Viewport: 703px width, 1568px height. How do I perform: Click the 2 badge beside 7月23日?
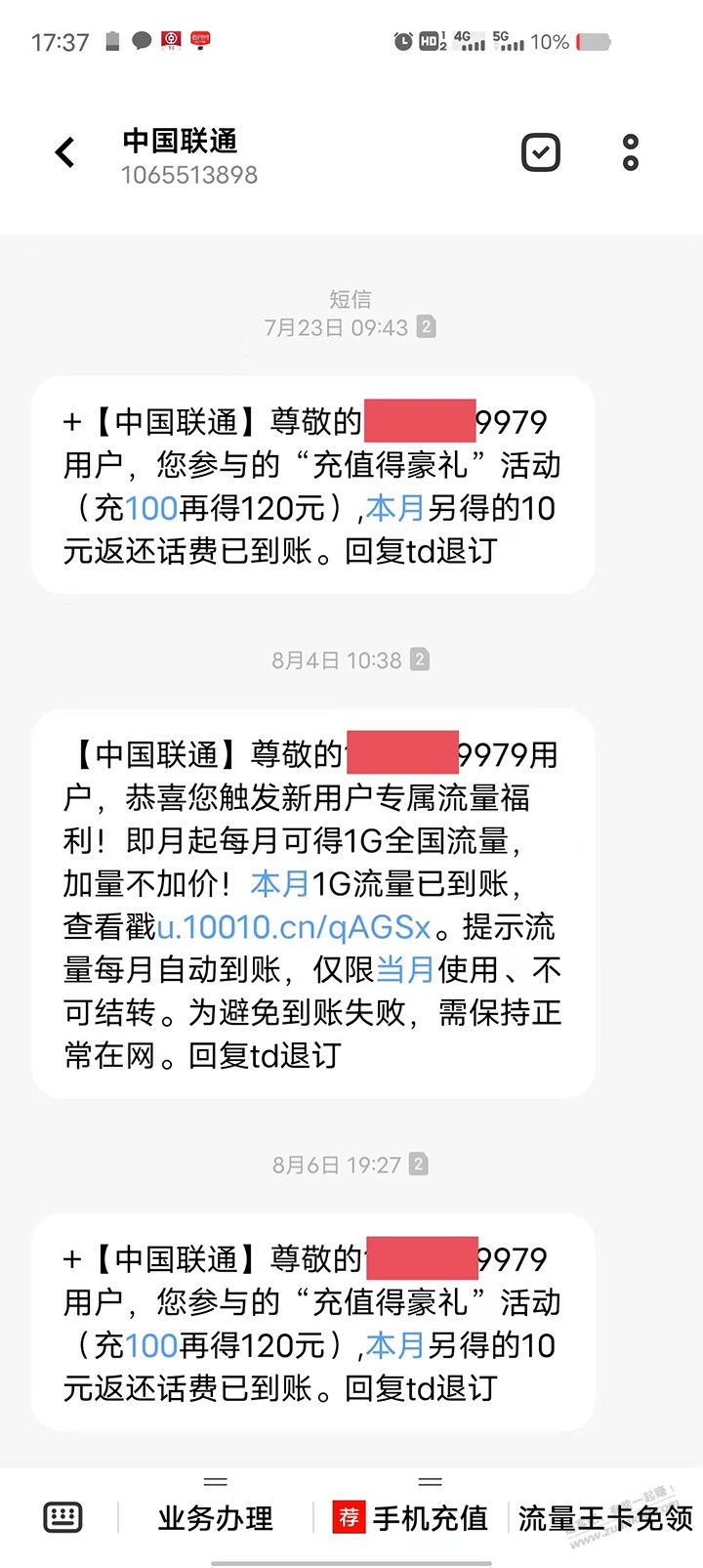point(425,328)
